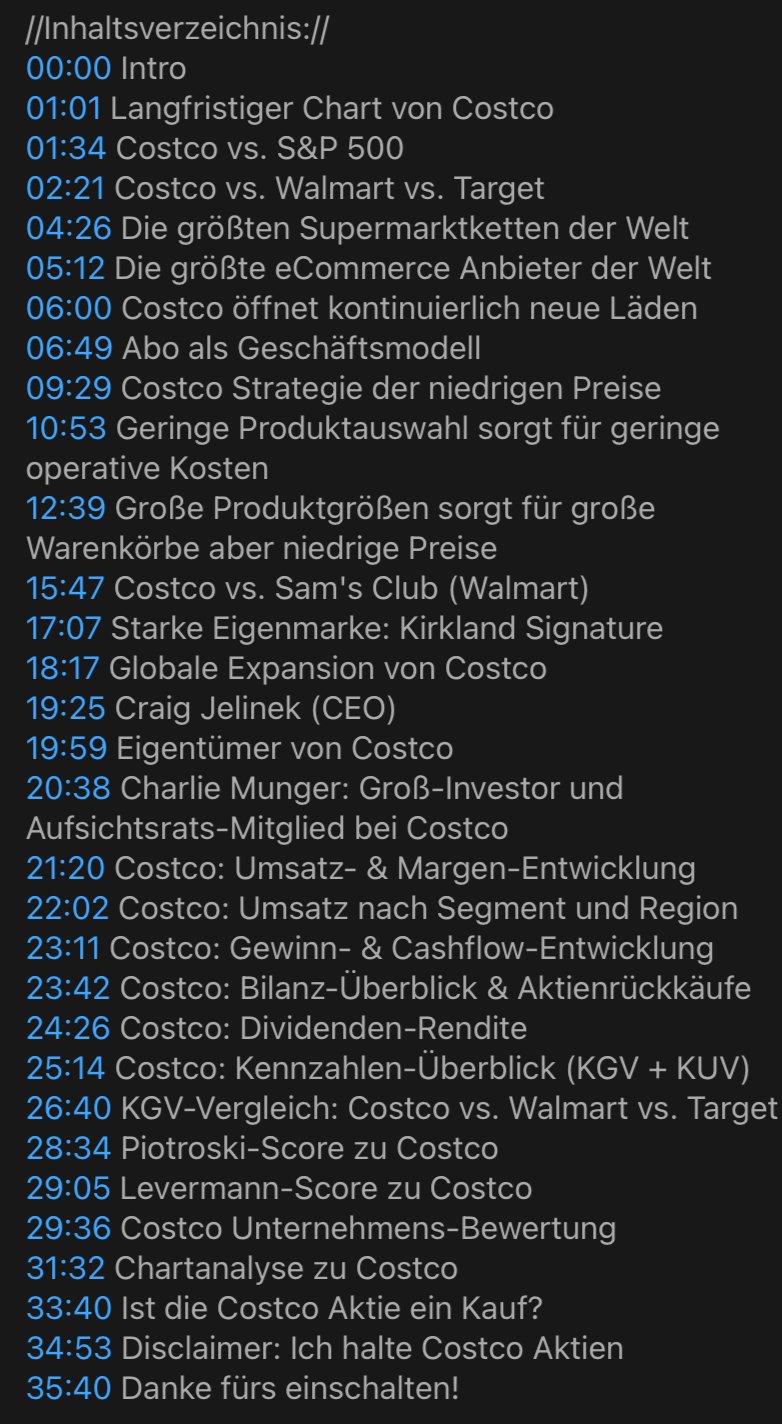Skip to 15:47 Costco vs. Sam's Club
The image size is (782, 1424).
tap(66, 588)
